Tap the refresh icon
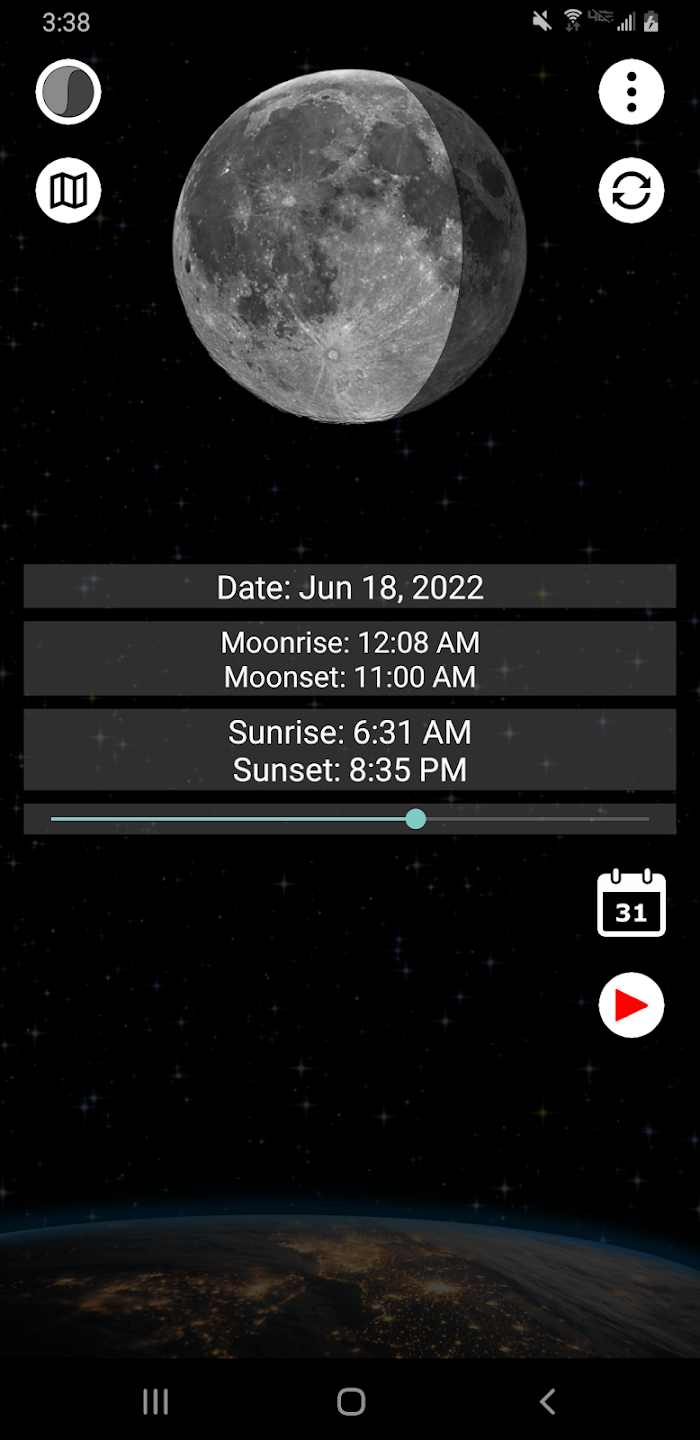The height and width of the screenshot is (1440, 700). point(631,190)
